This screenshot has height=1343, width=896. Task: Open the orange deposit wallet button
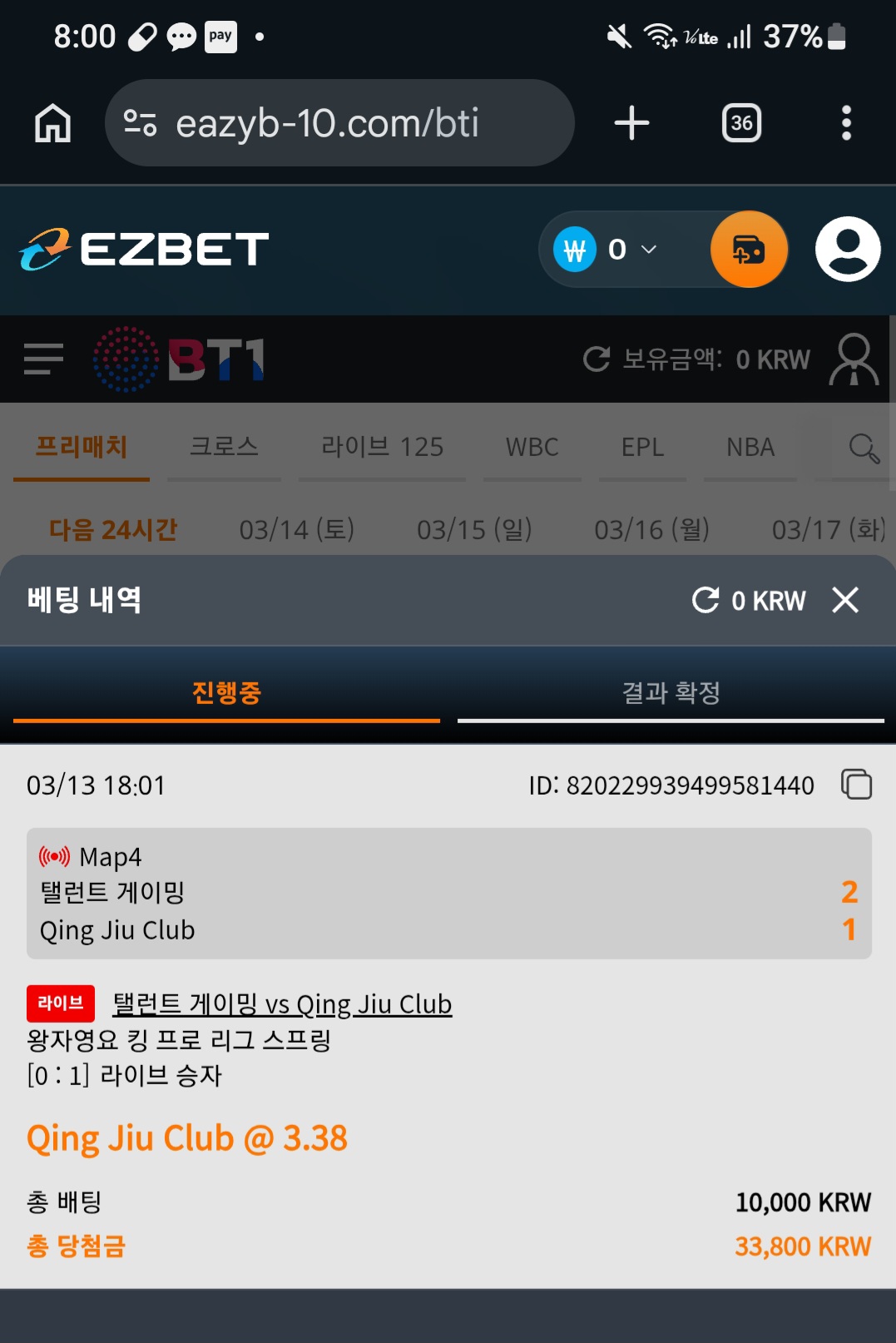tap(749, 249)
